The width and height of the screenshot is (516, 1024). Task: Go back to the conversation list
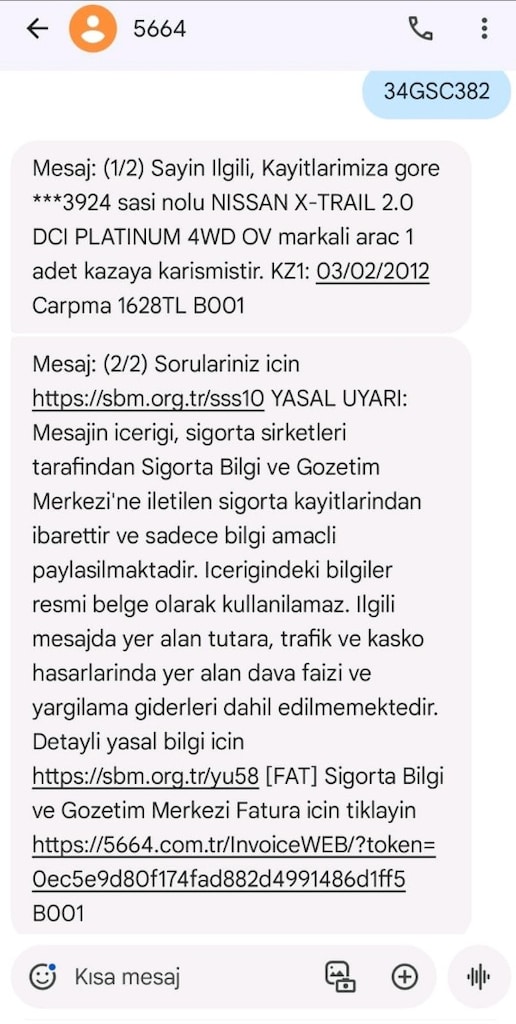(x=37, y=29)
